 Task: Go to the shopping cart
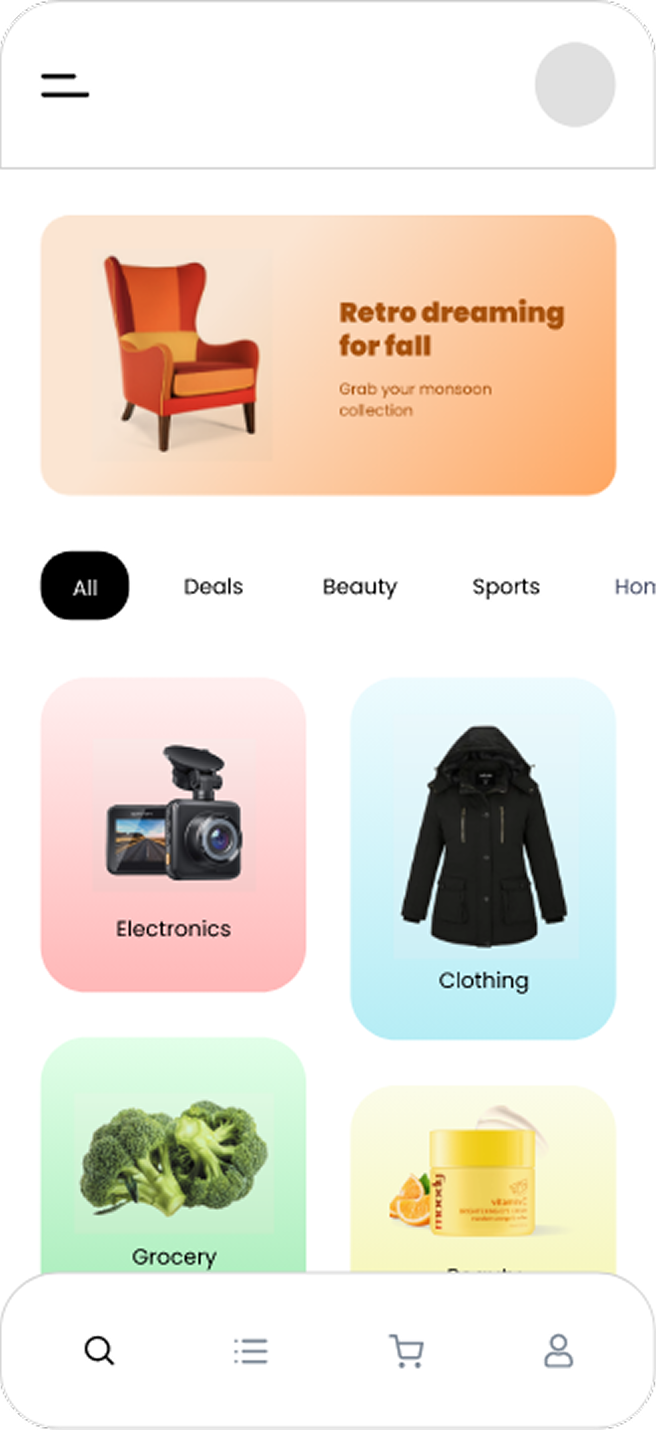pyautogui.click(x=405, y=1351)
